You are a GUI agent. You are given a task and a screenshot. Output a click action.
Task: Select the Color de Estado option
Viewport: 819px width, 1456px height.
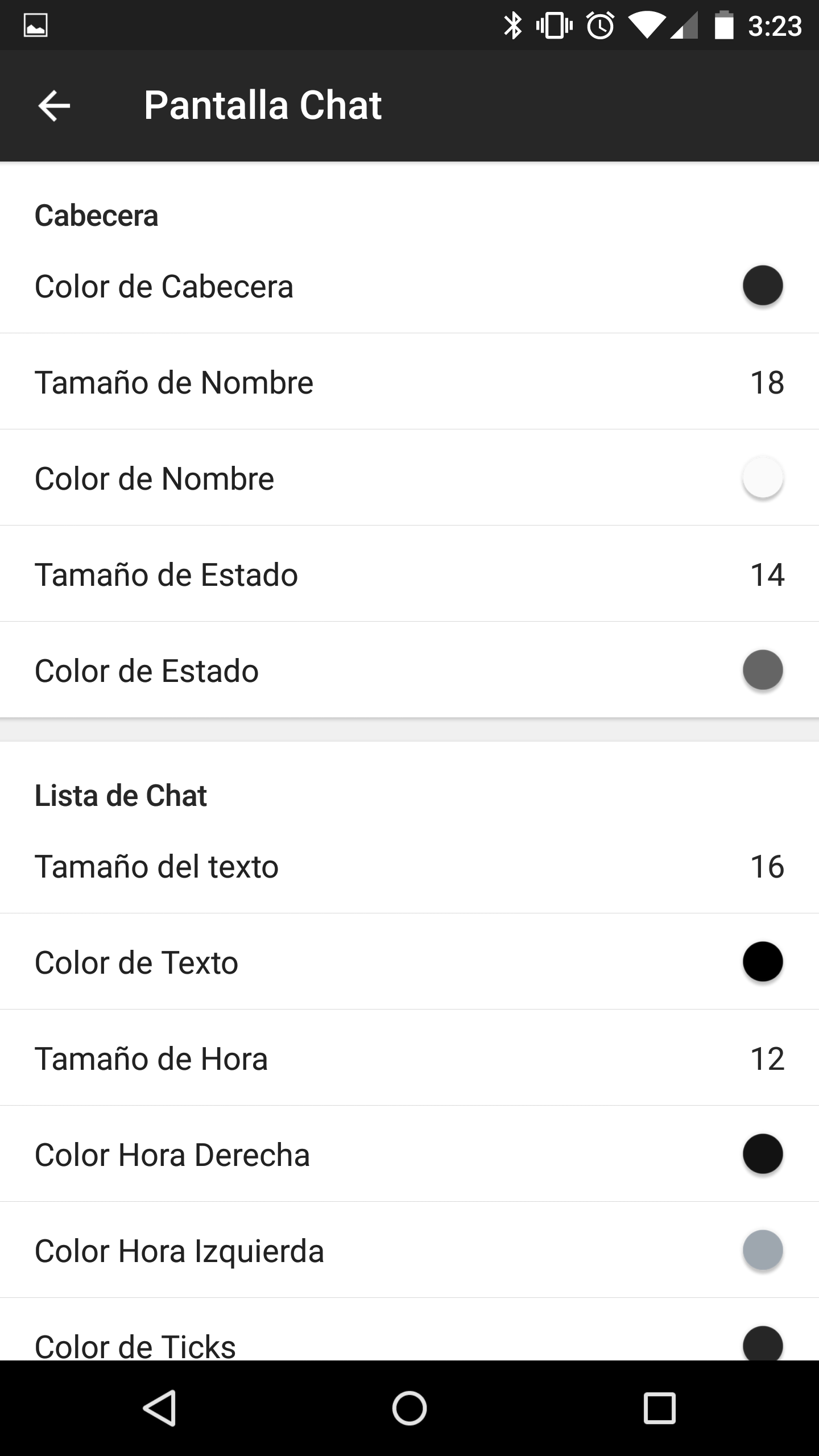click(x=409, y=670)
